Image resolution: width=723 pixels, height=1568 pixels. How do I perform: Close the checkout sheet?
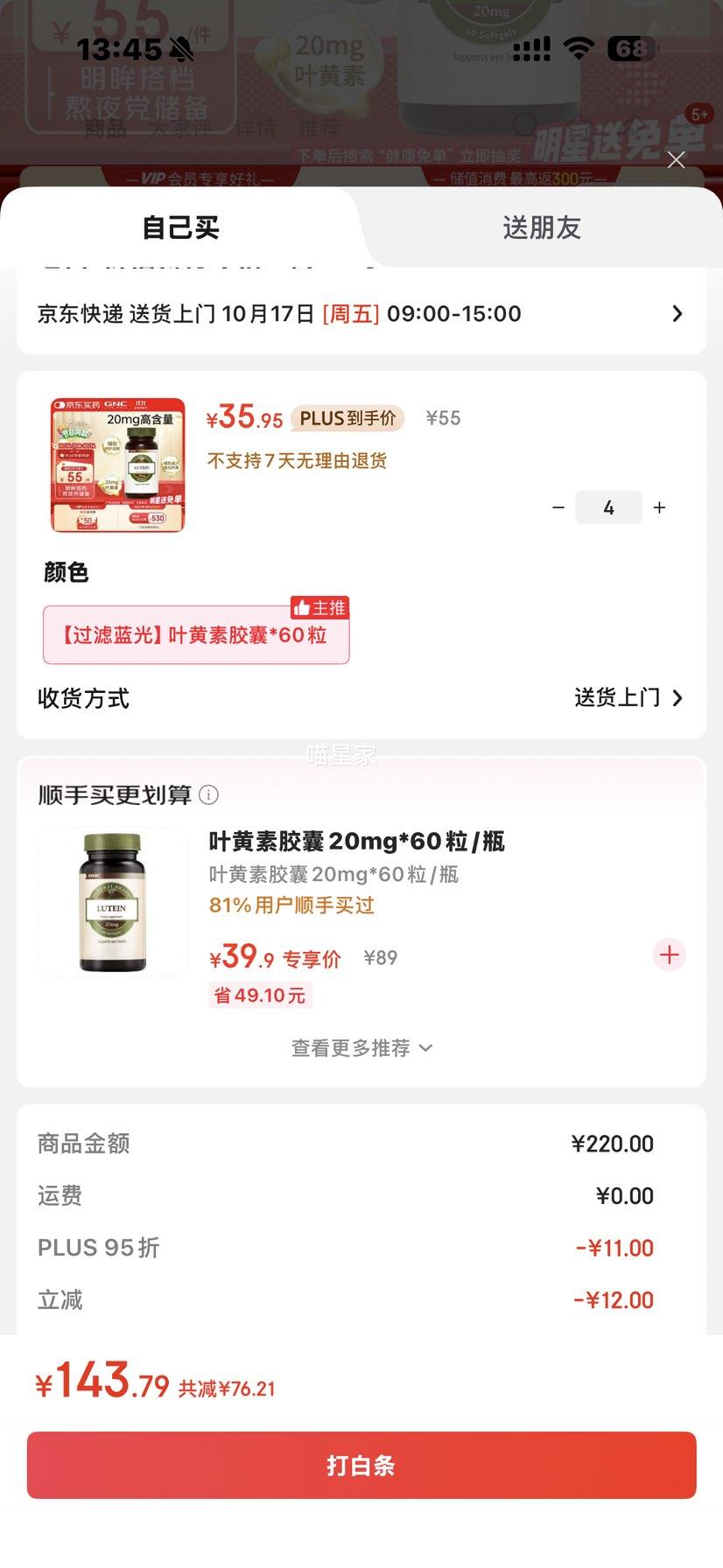(x=676, y=159)
